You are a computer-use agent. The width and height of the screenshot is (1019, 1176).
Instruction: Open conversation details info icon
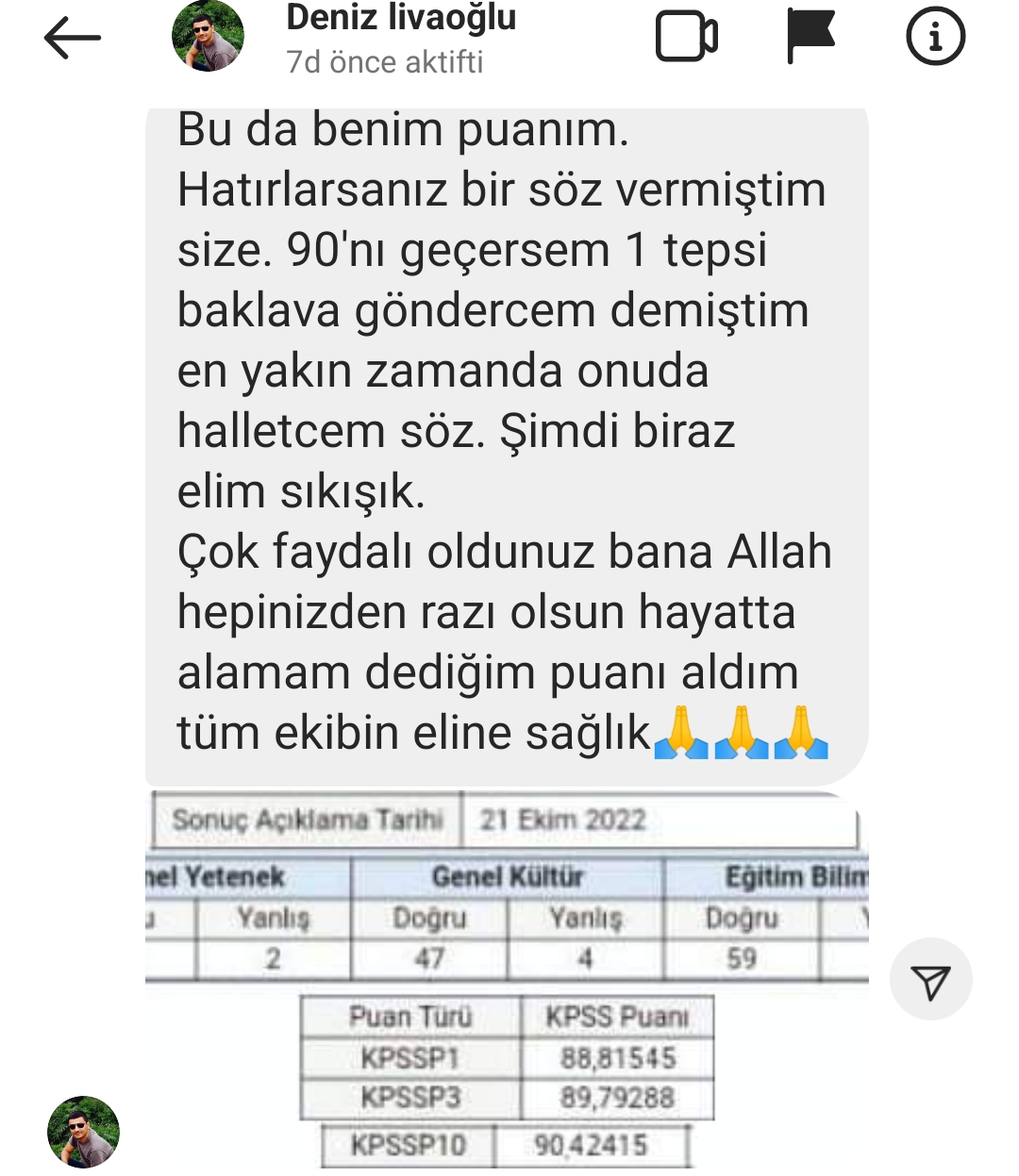pos(935,38)
